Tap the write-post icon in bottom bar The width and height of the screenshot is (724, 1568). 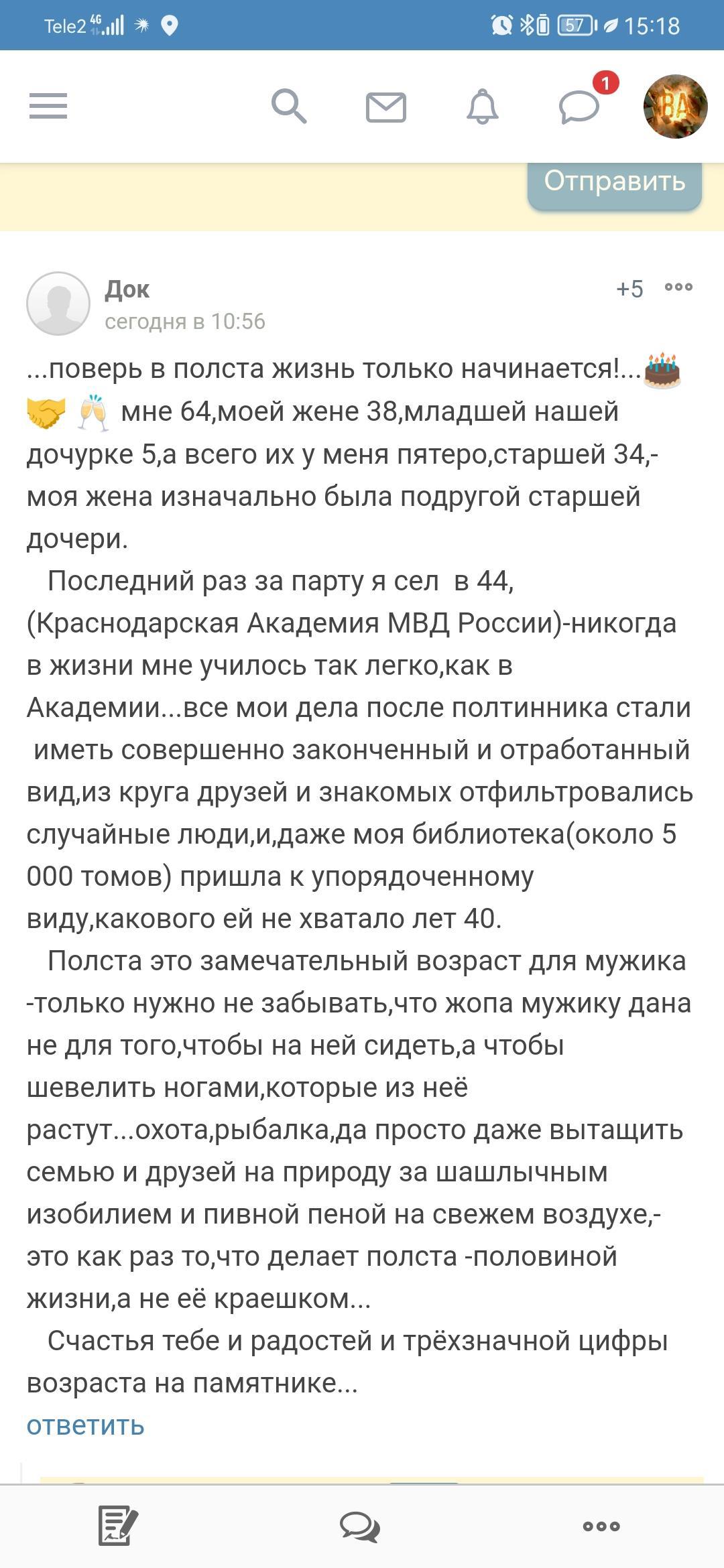click(119, 1526)
